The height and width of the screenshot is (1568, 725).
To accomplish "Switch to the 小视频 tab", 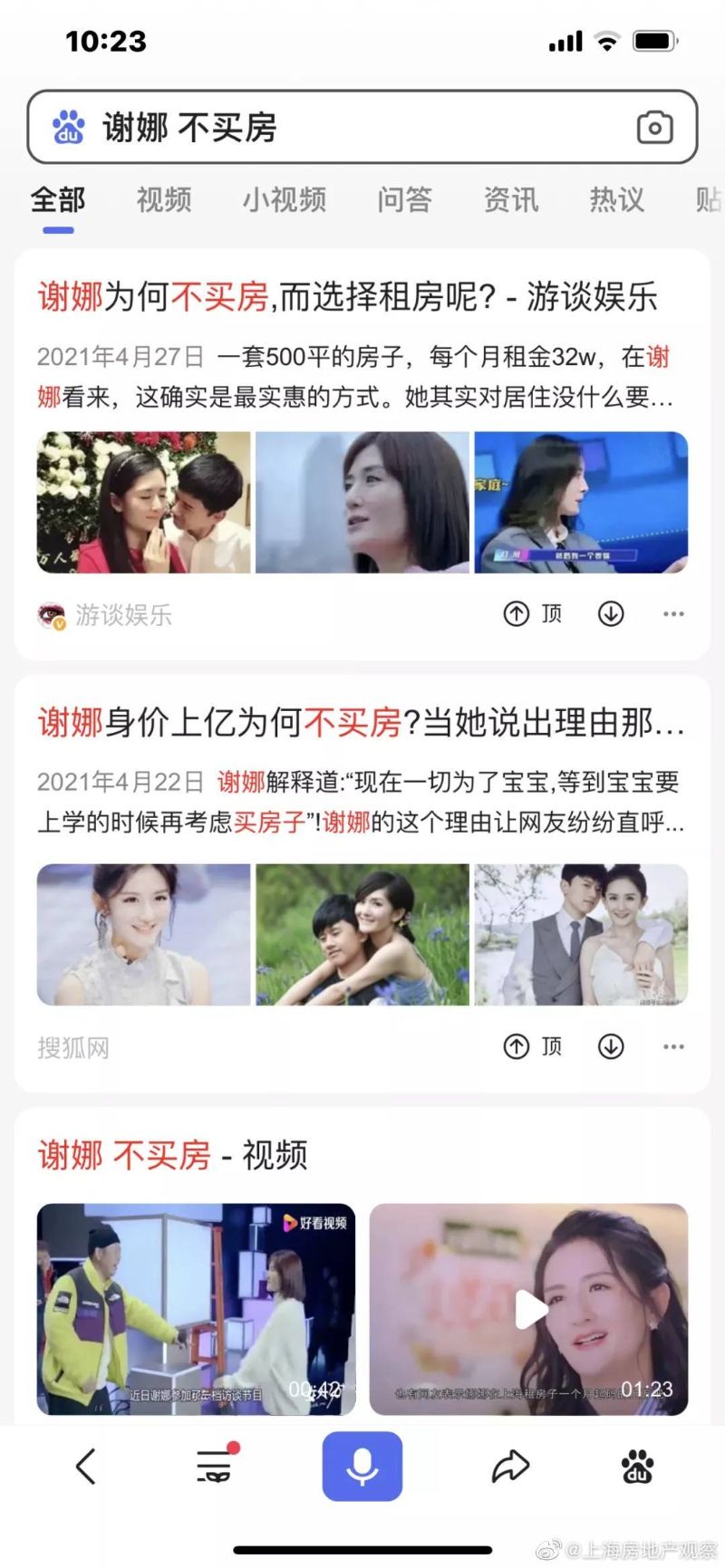I will point(284,200).
